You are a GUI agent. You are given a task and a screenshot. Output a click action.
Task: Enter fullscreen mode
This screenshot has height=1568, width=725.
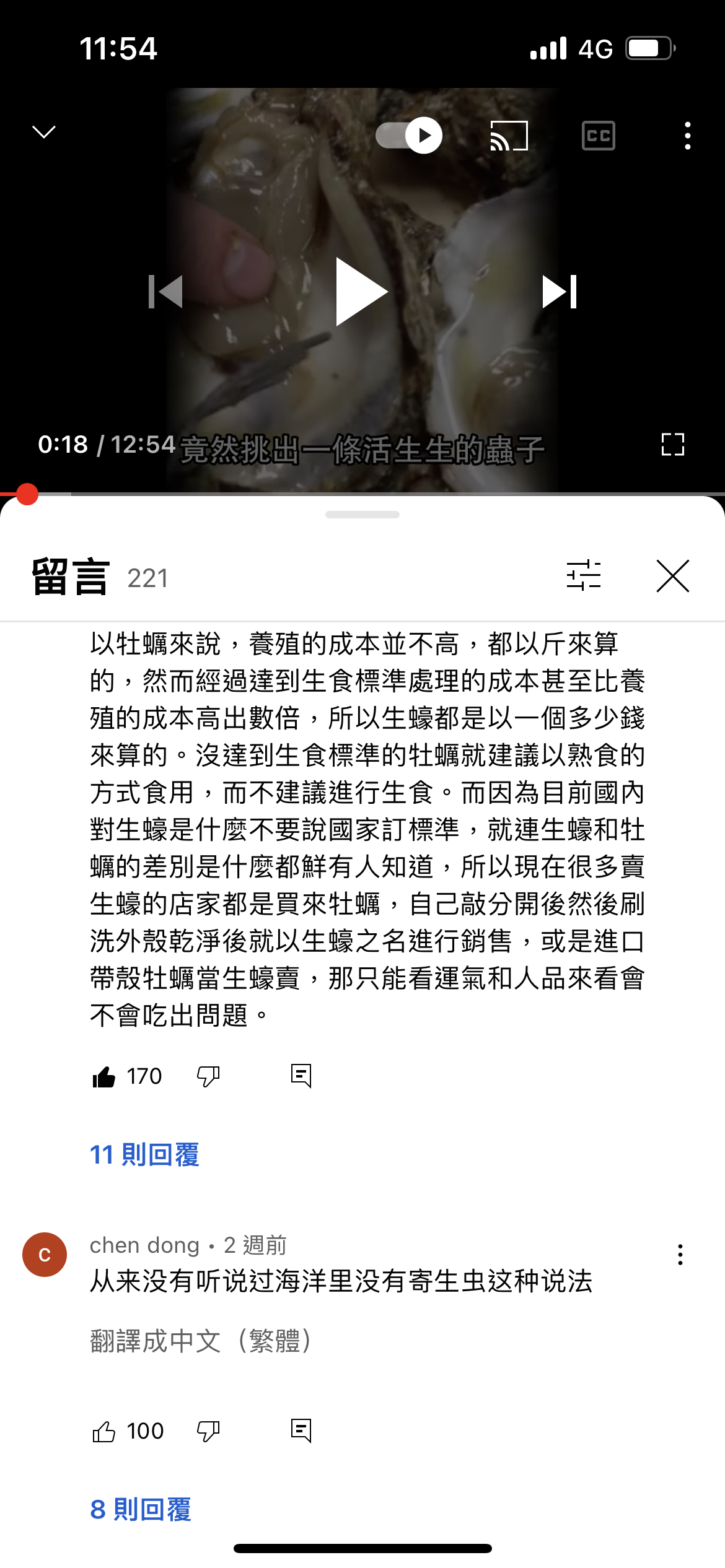click(672, 444)
